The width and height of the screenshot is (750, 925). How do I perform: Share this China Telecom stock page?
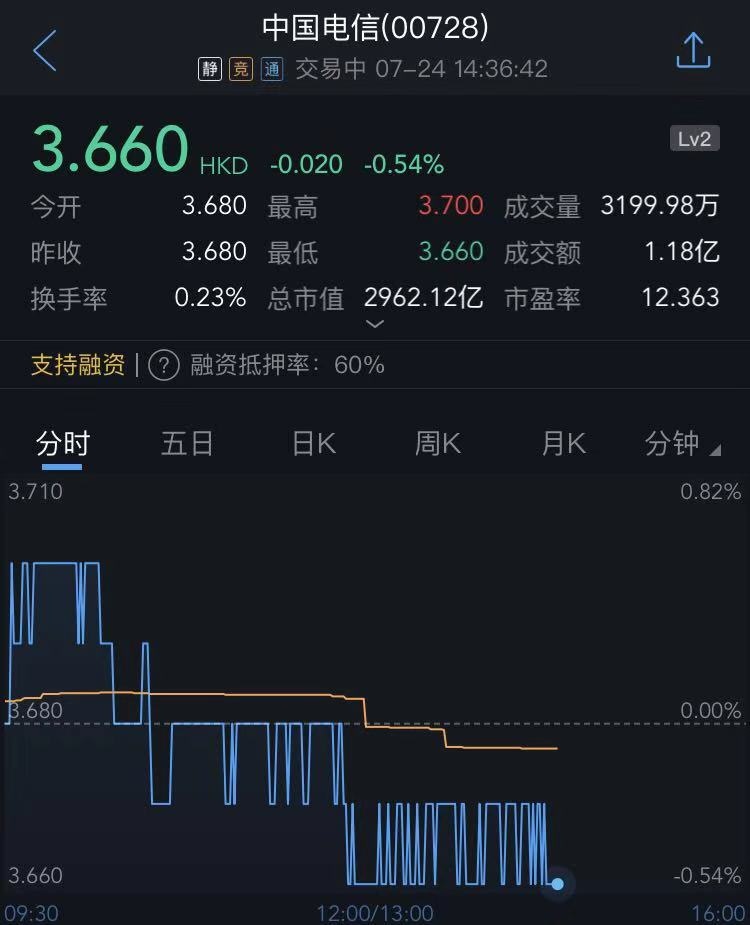point(693,50)
